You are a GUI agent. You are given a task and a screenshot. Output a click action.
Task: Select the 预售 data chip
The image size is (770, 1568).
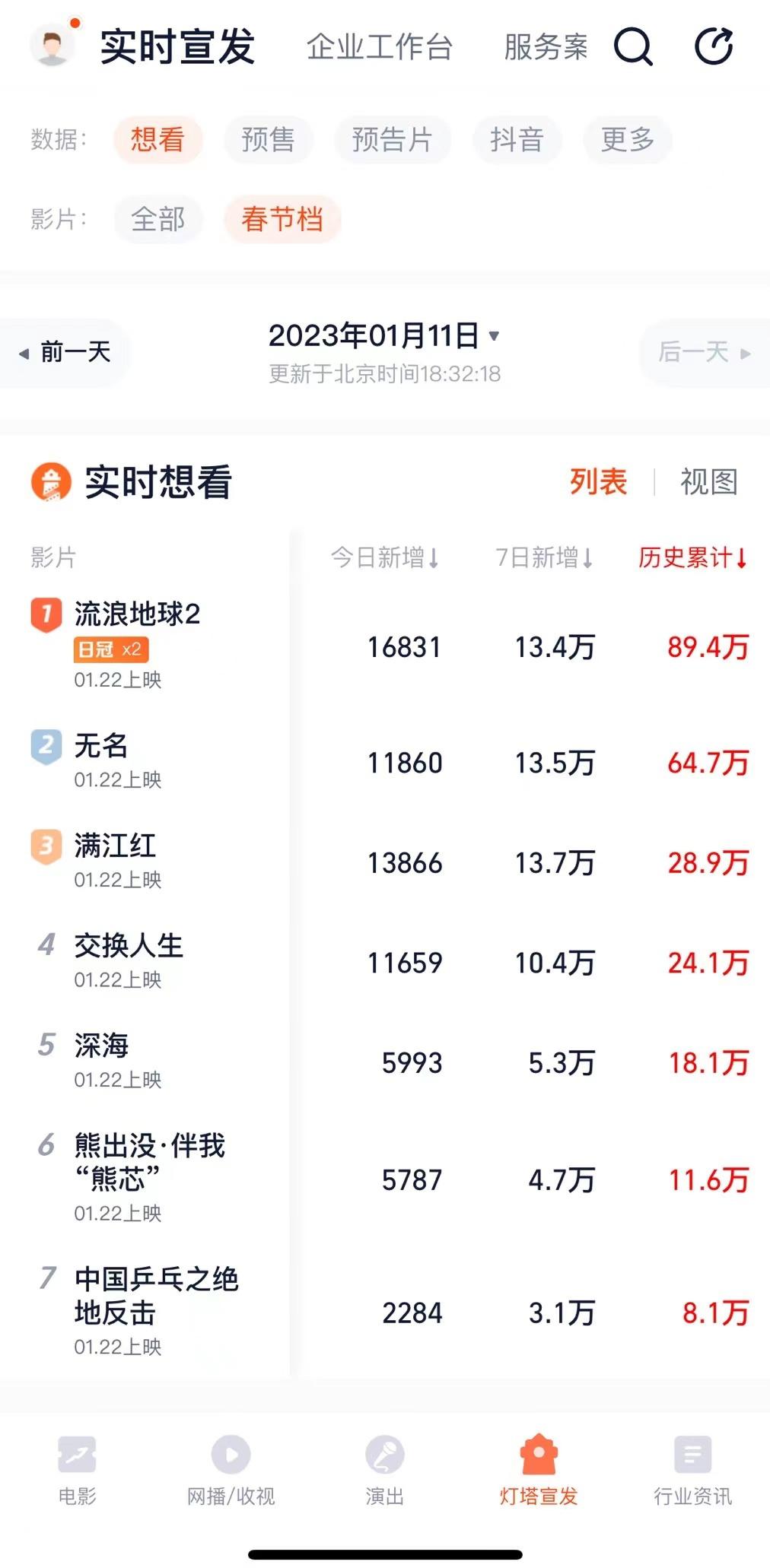click(x=268, y=140)
